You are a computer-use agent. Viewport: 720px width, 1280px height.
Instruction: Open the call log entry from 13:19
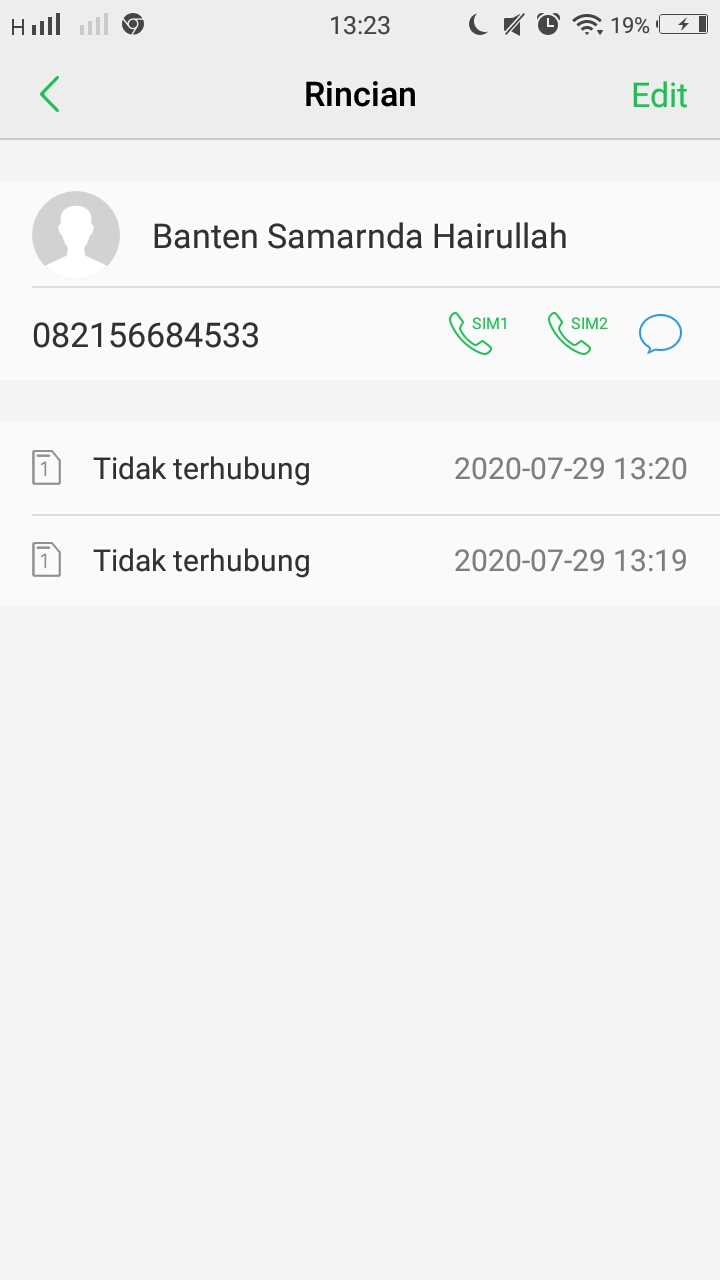[360, 560]
